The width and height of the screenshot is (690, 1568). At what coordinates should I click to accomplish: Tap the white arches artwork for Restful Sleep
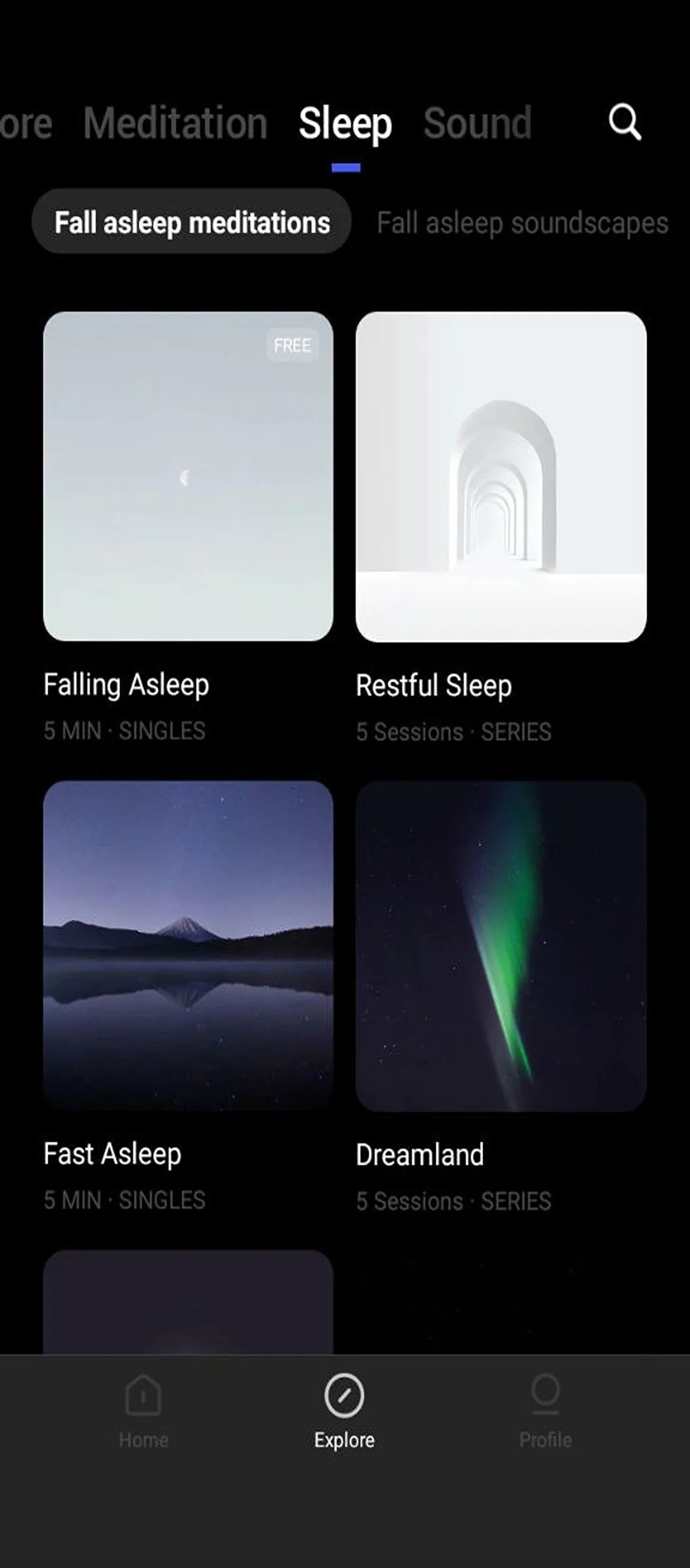[x=501, y=477]
